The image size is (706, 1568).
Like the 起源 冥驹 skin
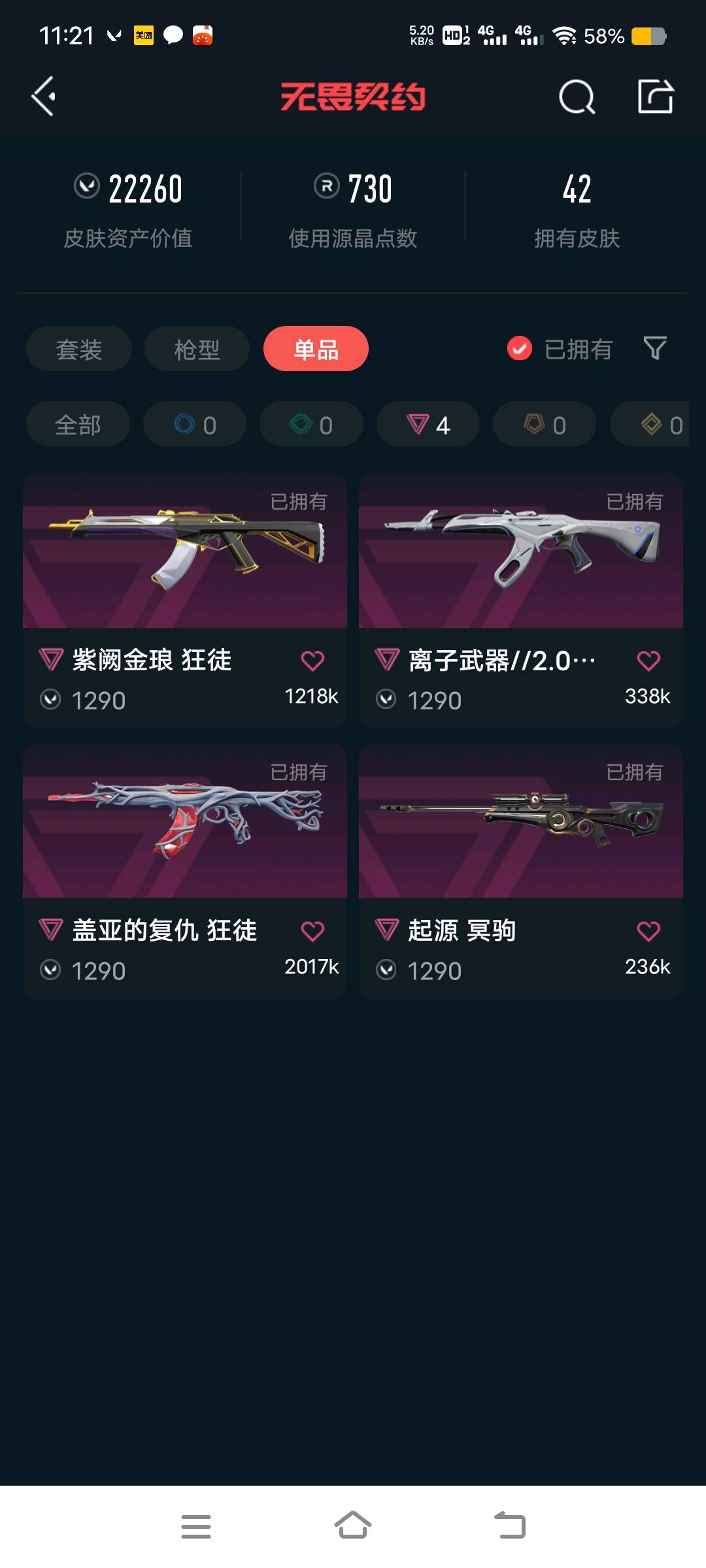pos(648,931)
